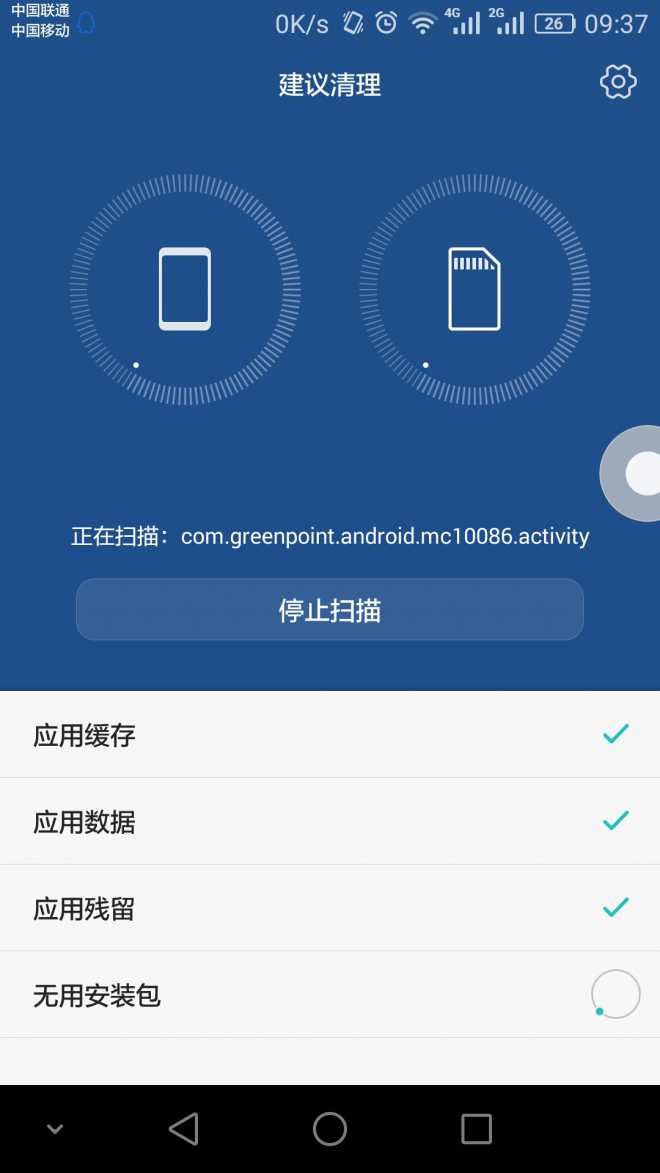Open the 无用安装包 row
The width and height of the screenshot is (660, 1173).
(330, 995)
